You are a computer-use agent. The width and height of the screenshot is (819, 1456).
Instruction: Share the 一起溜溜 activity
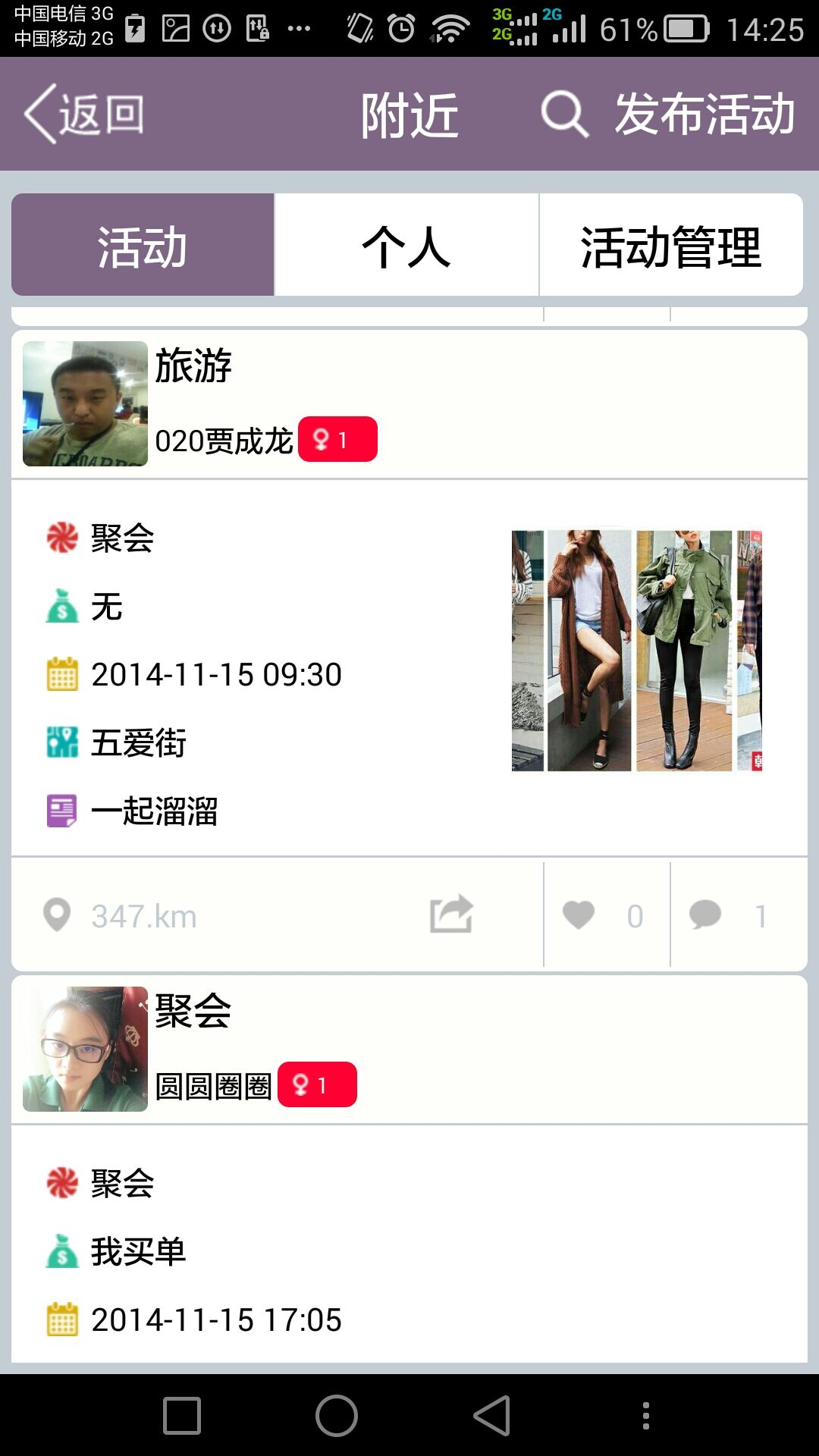click(x=451, y=915)
